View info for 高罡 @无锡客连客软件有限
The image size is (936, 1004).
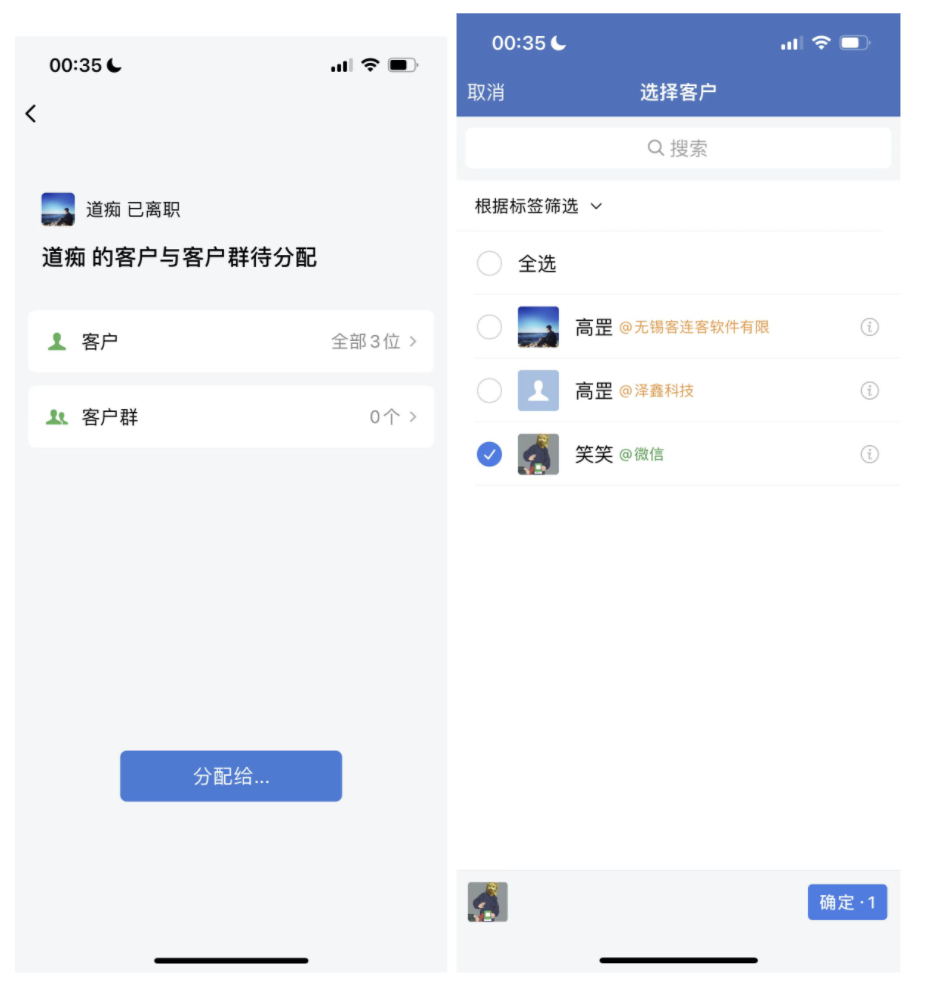[x=869, y=327]
